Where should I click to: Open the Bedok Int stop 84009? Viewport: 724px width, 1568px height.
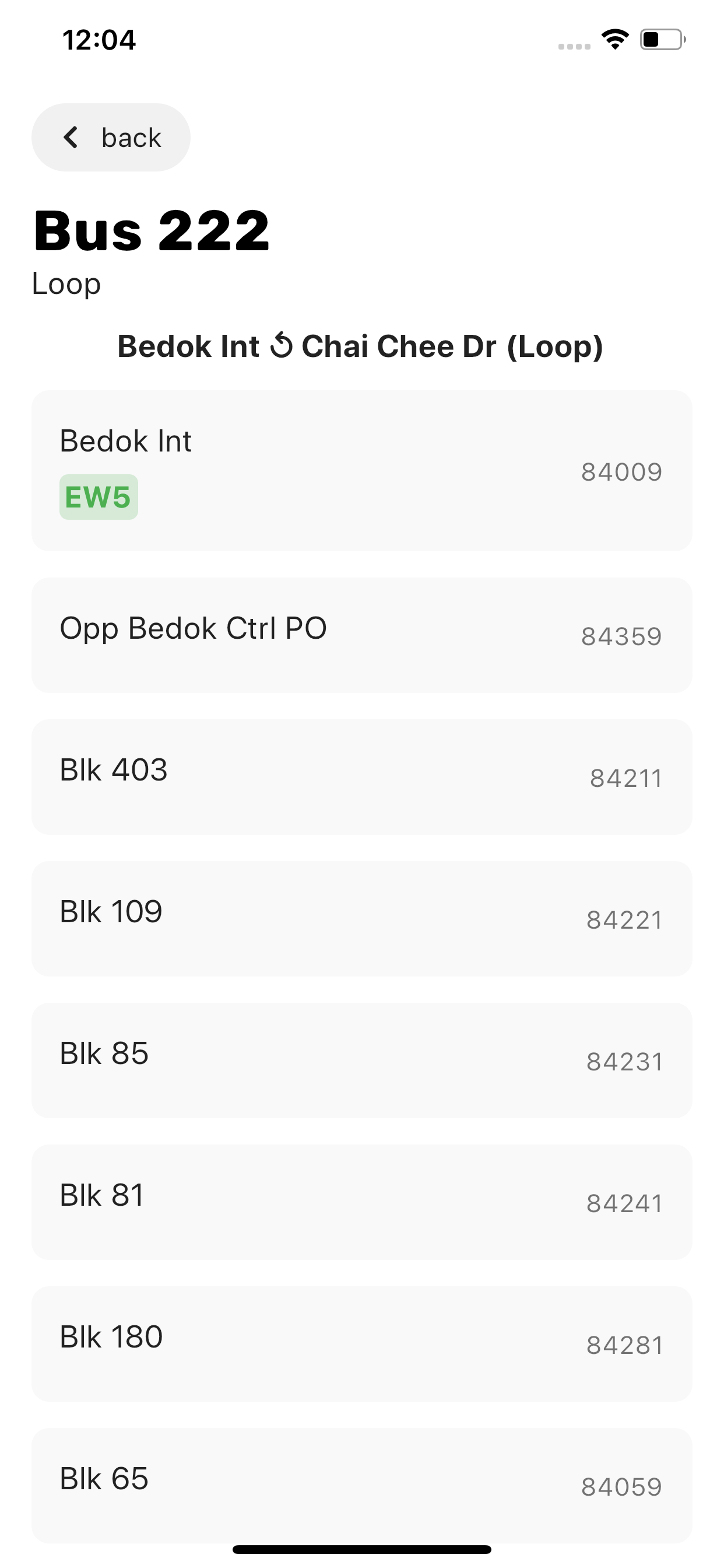click(361, 471)
